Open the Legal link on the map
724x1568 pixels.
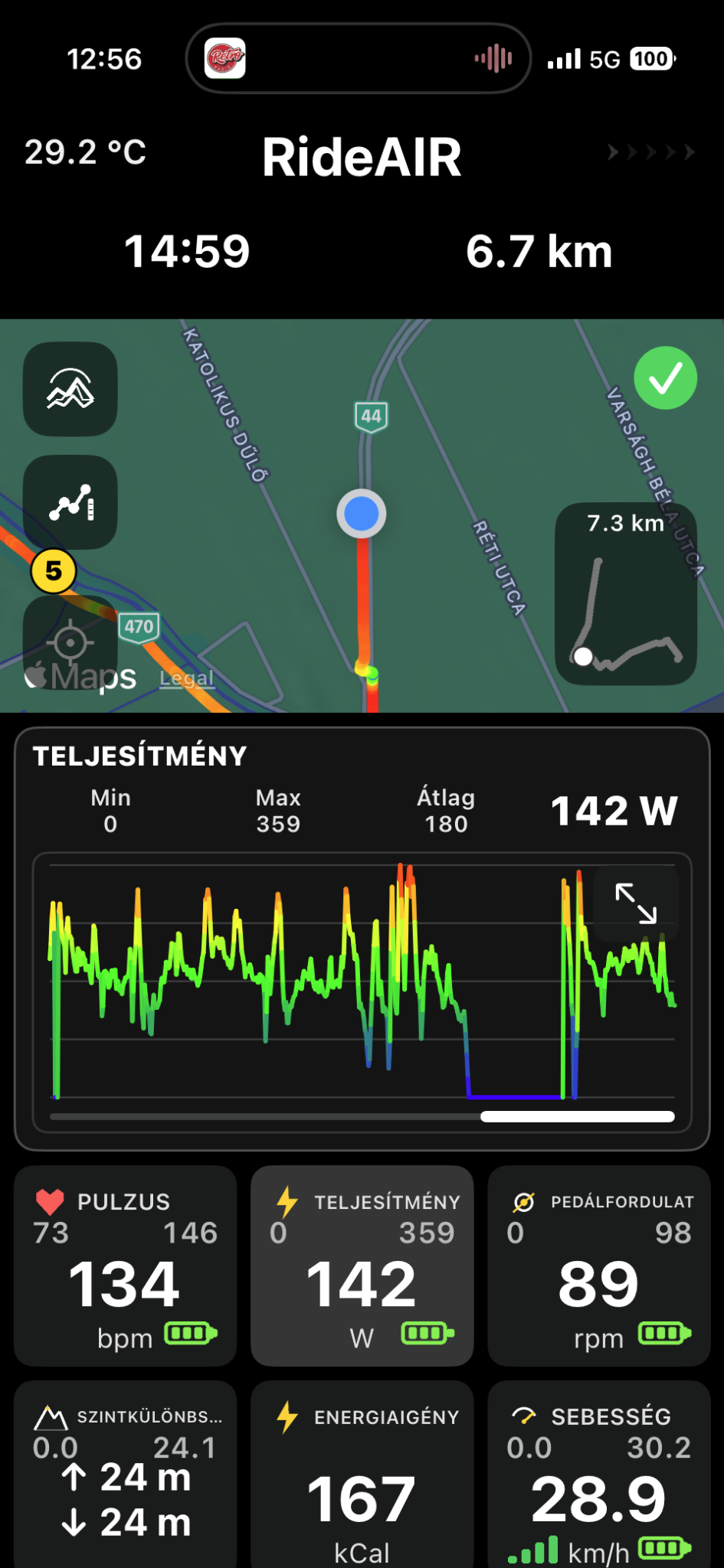point(186,678)
